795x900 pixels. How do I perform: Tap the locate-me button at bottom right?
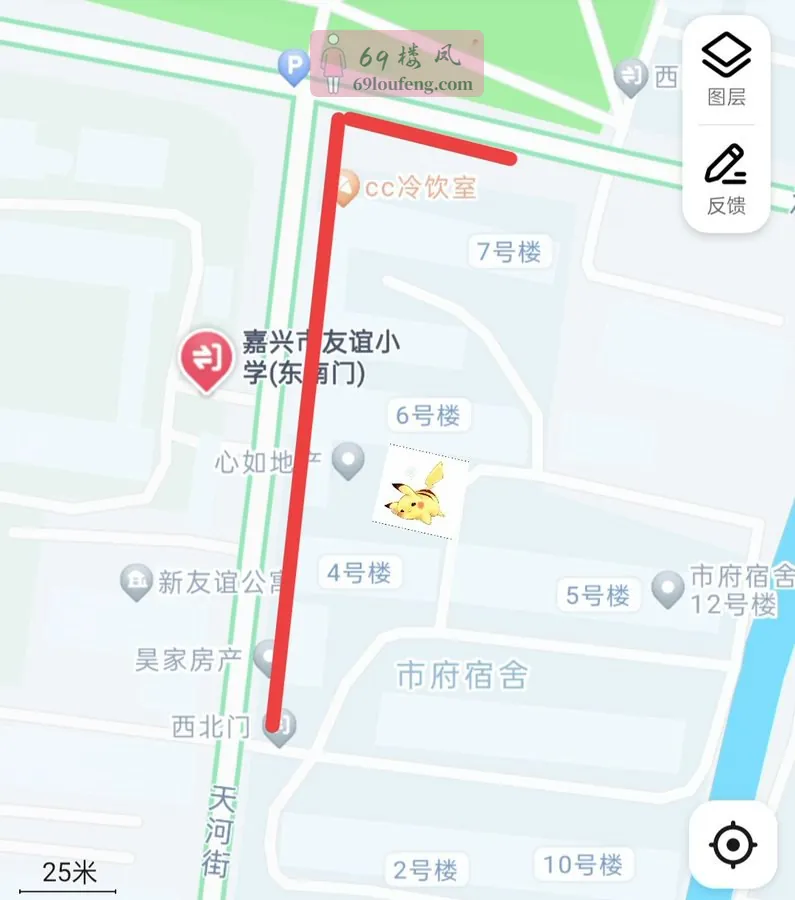[x=733, y=846]
